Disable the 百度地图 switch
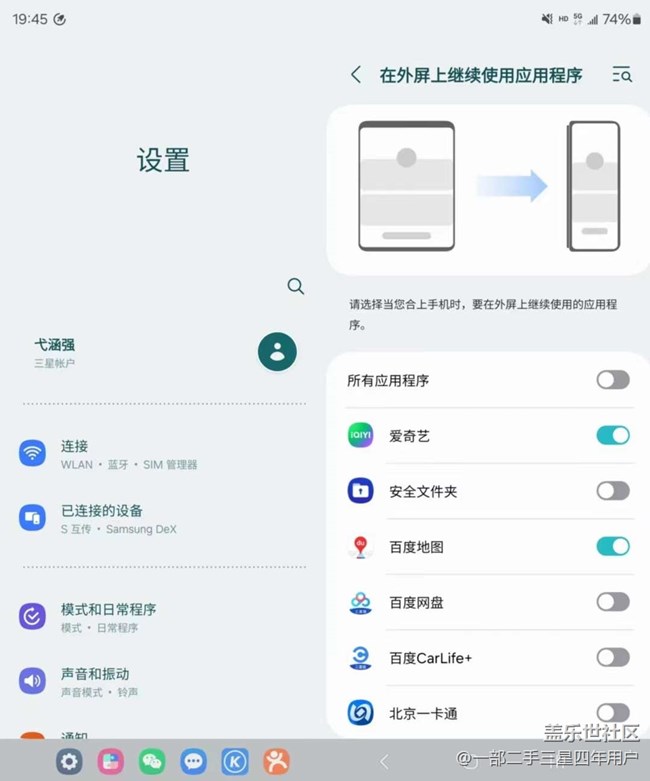 click(x=613, y=546)
